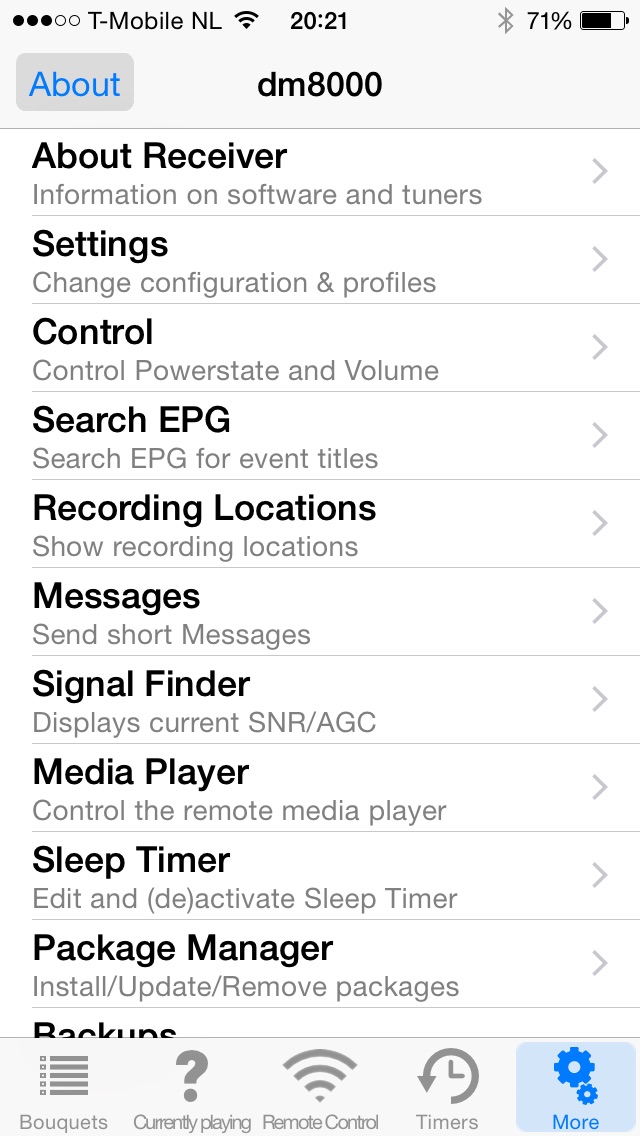
Task: Open Messages to send short messages
Action: pos(320,612)
